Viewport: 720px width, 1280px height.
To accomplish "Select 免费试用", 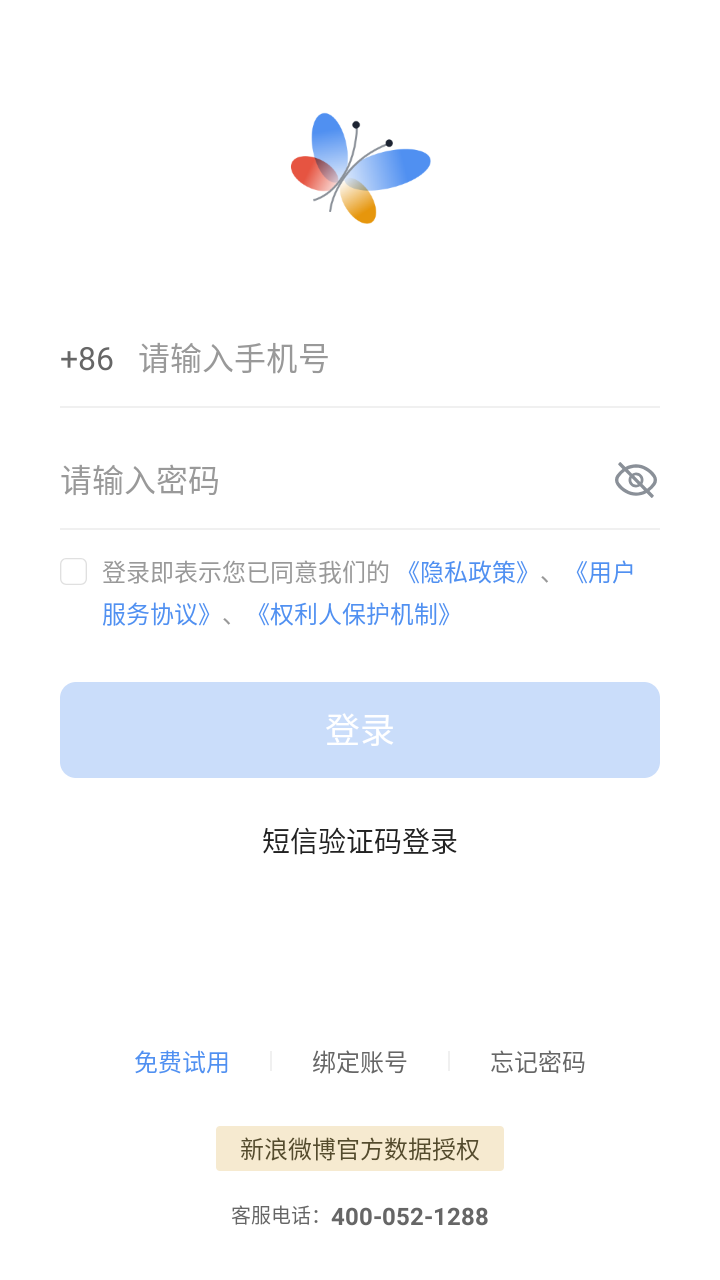I will point(182,1062).
